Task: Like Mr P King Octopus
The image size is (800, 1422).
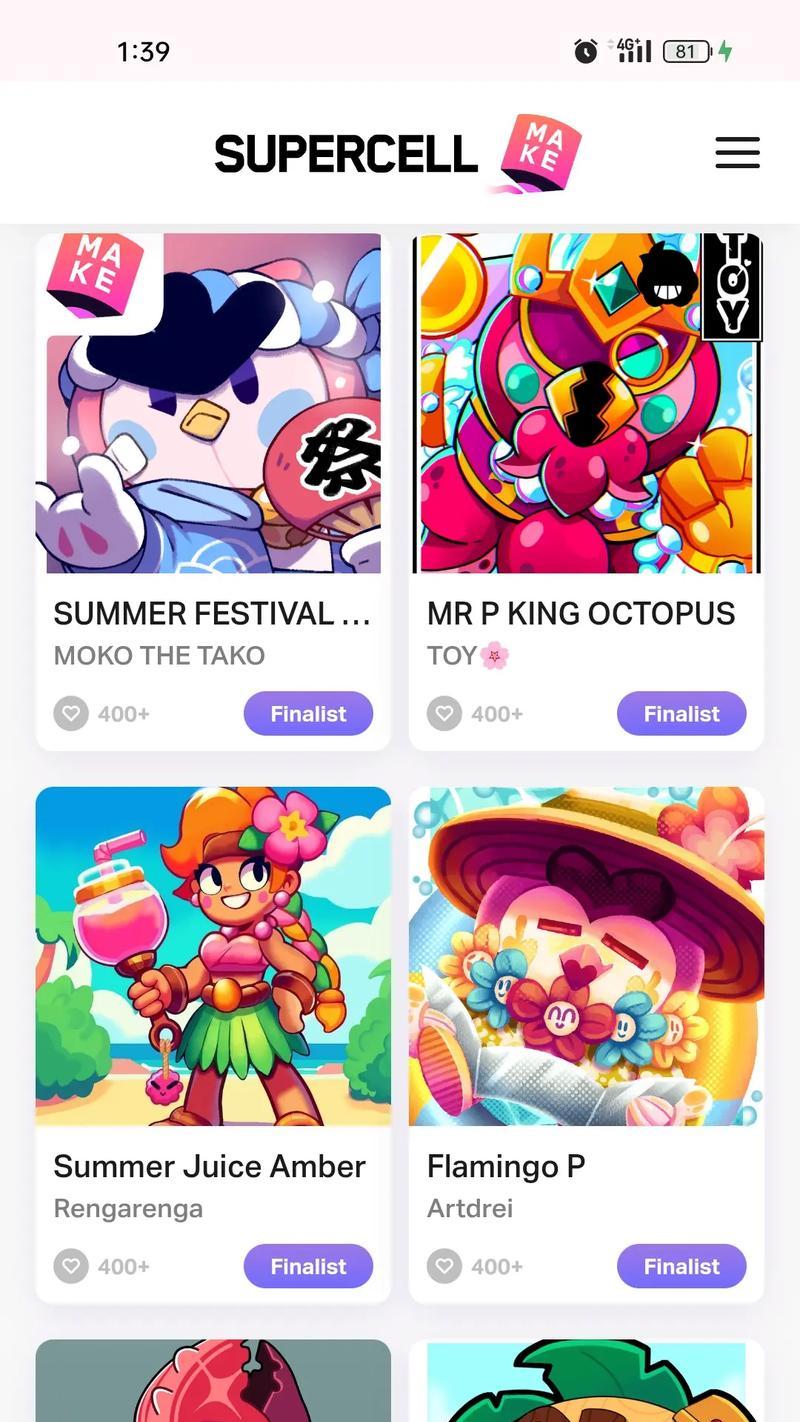Action: coord(444,714)
